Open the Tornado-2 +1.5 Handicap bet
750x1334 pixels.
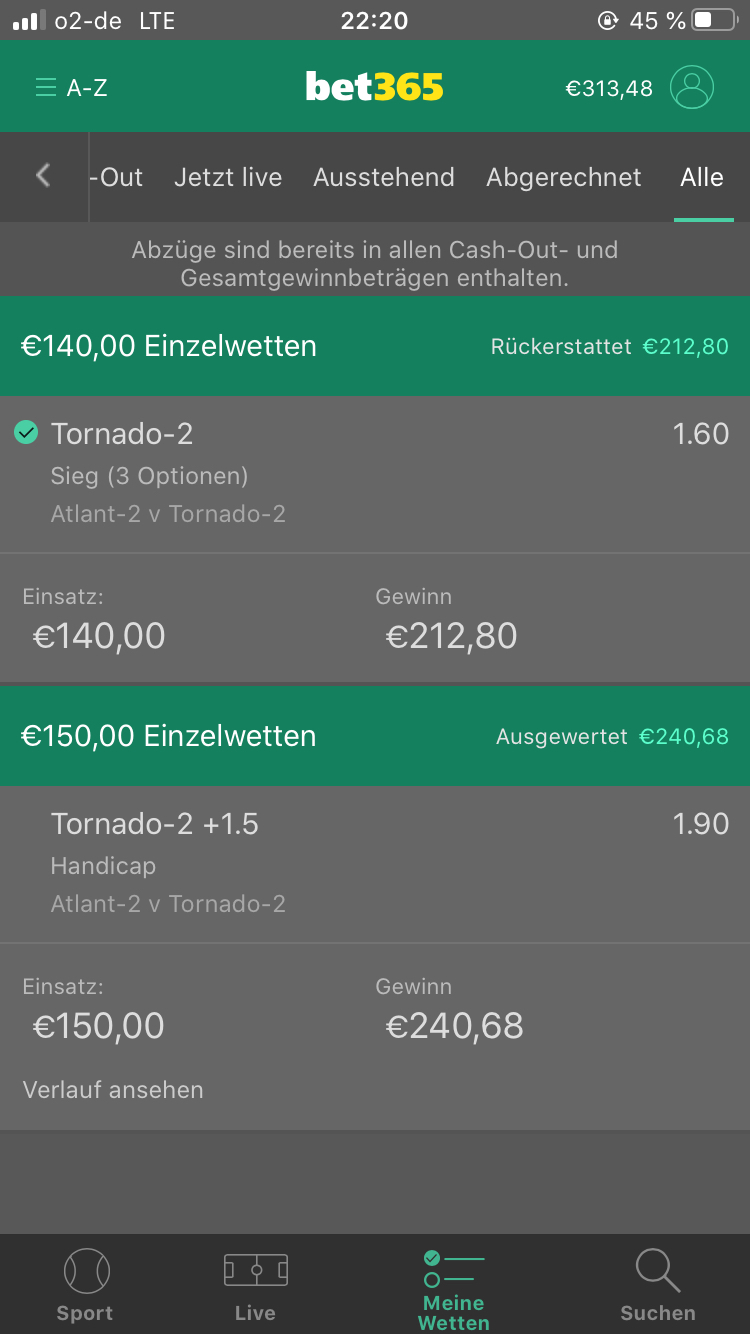[375, 864]
